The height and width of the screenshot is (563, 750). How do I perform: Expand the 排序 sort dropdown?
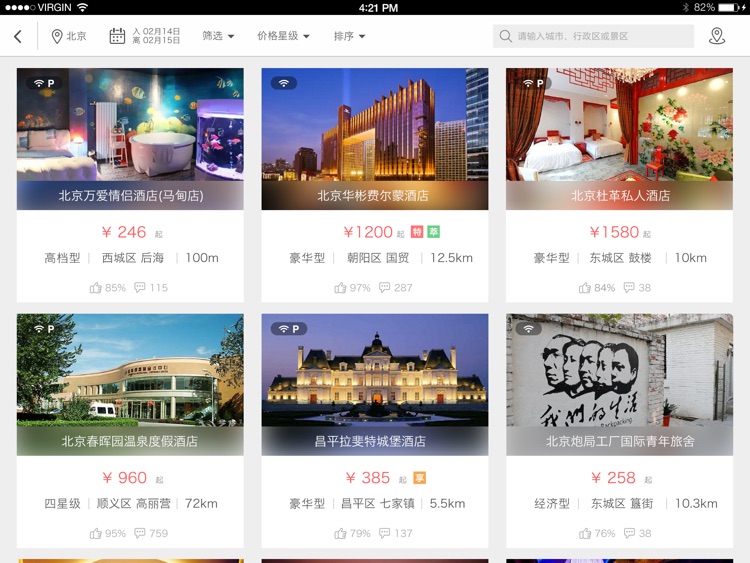pyautogui.click(x=349, y=37)
